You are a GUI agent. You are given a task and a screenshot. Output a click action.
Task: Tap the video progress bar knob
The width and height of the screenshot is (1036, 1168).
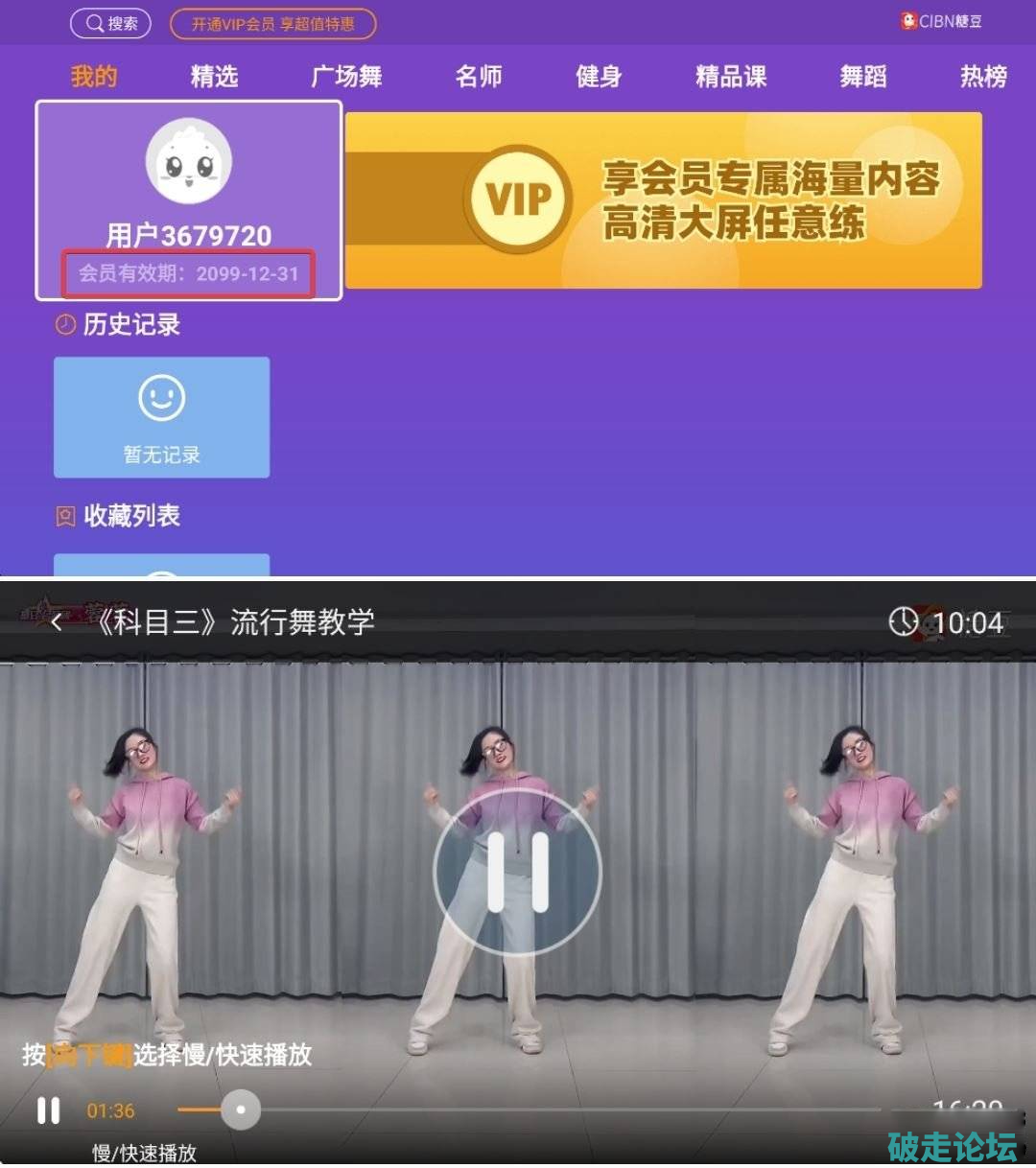coord(240,1110)
